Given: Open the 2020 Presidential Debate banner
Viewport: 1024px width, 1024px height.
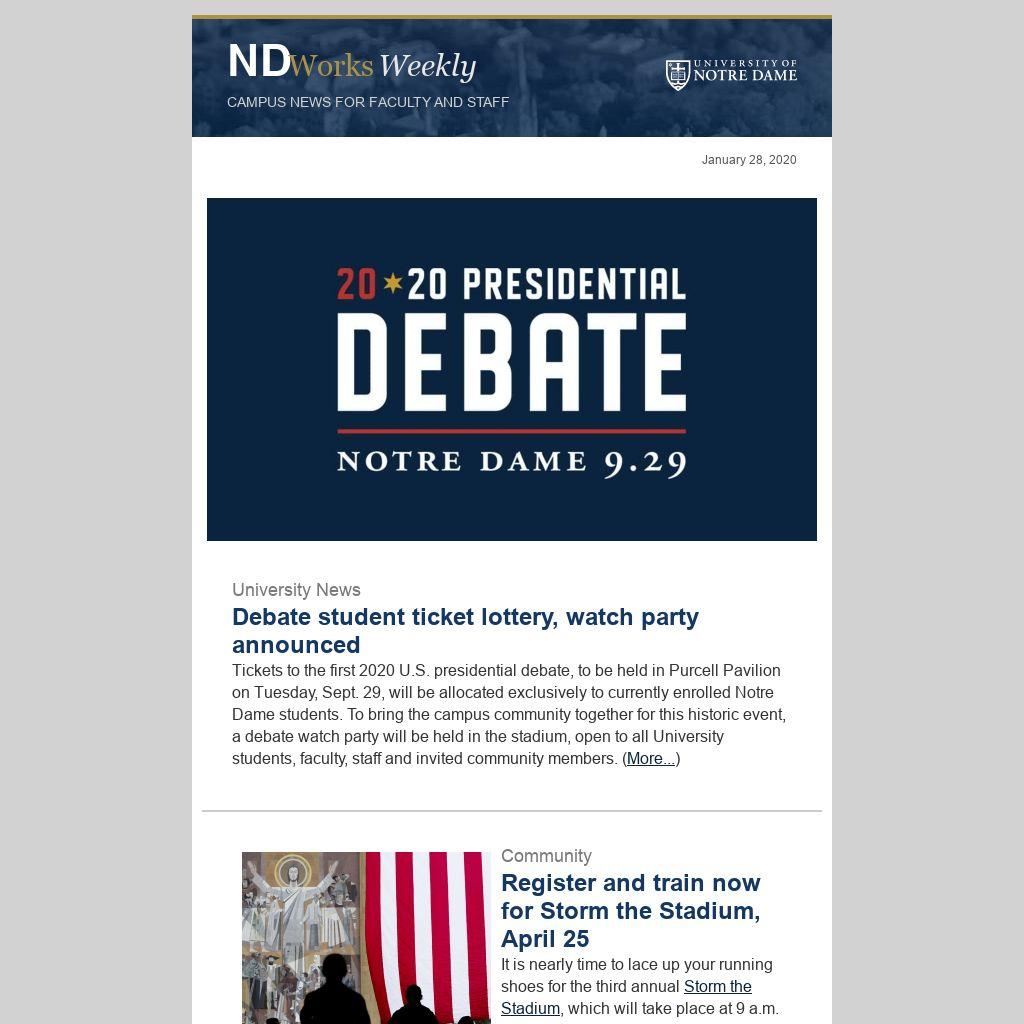Looking at the screenshot, I should (x=511, y=369).
